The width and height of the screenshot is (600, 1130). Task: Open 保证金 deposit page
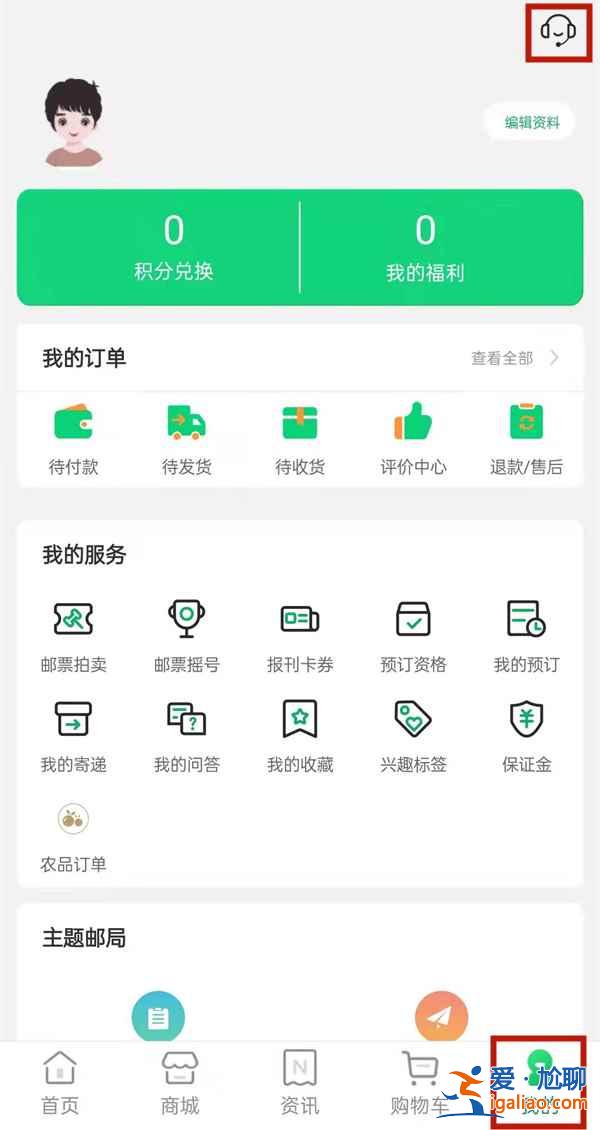point(526,735)
